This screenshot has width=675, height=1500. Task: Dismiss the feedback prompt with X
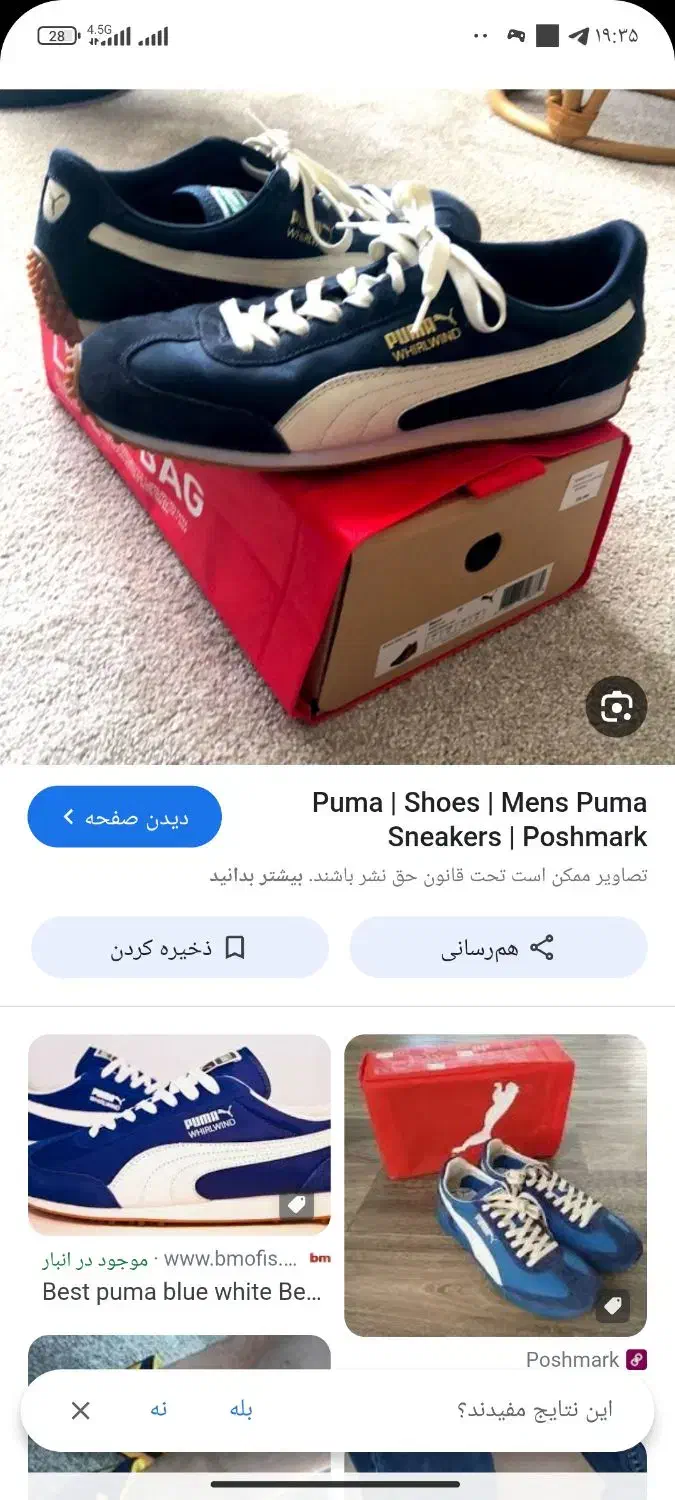point(81,1410)
